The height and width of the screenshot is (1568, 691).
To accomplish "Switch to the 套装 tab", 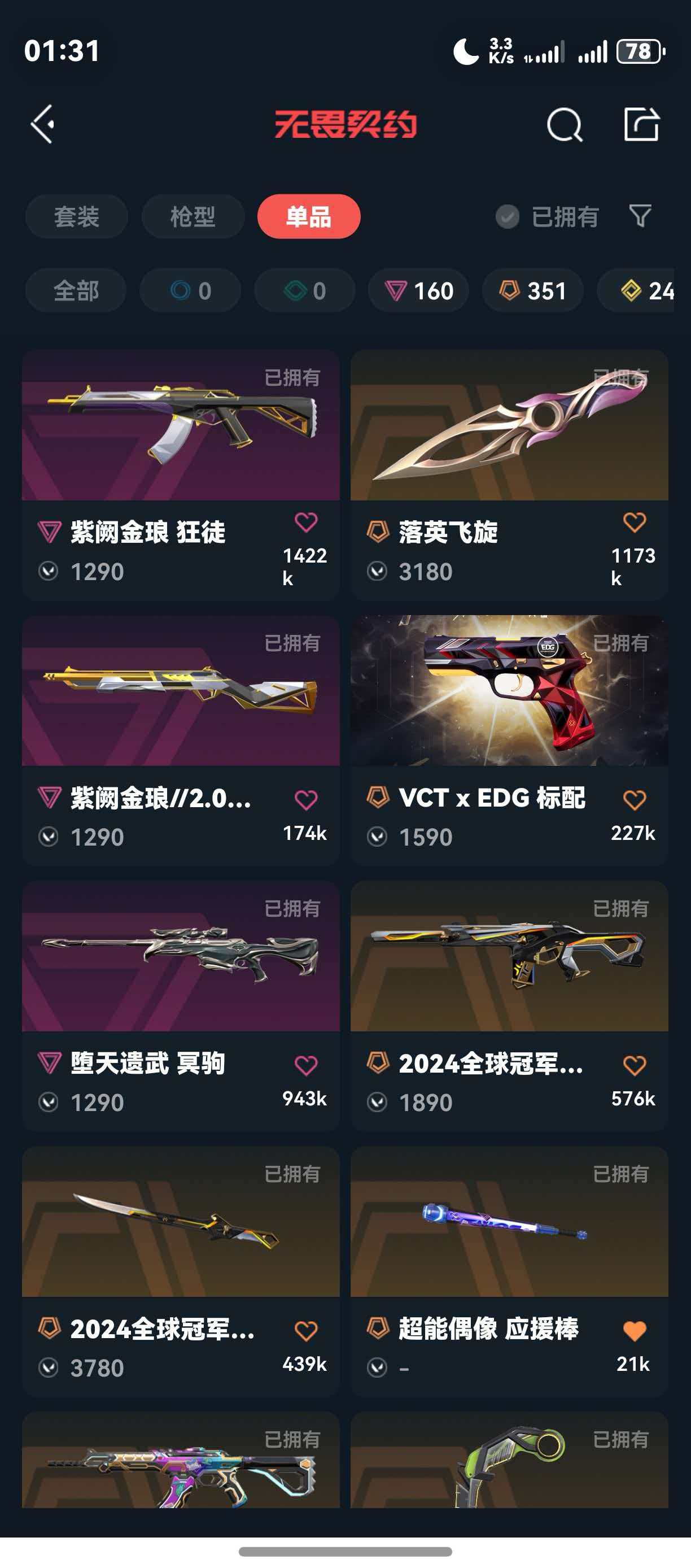I will coord(77,217).
